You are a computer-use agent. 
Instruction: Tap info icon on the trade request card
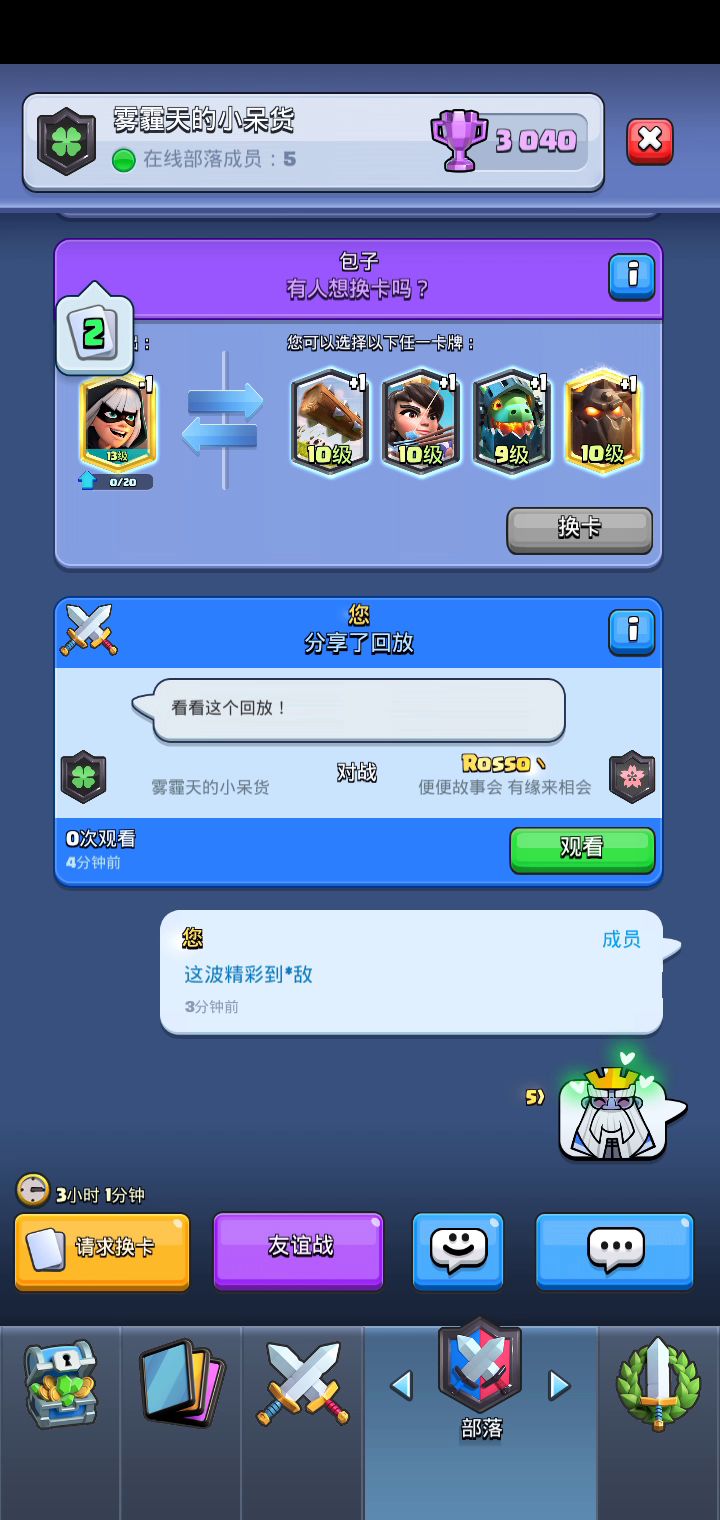click(x=632, y=276)
